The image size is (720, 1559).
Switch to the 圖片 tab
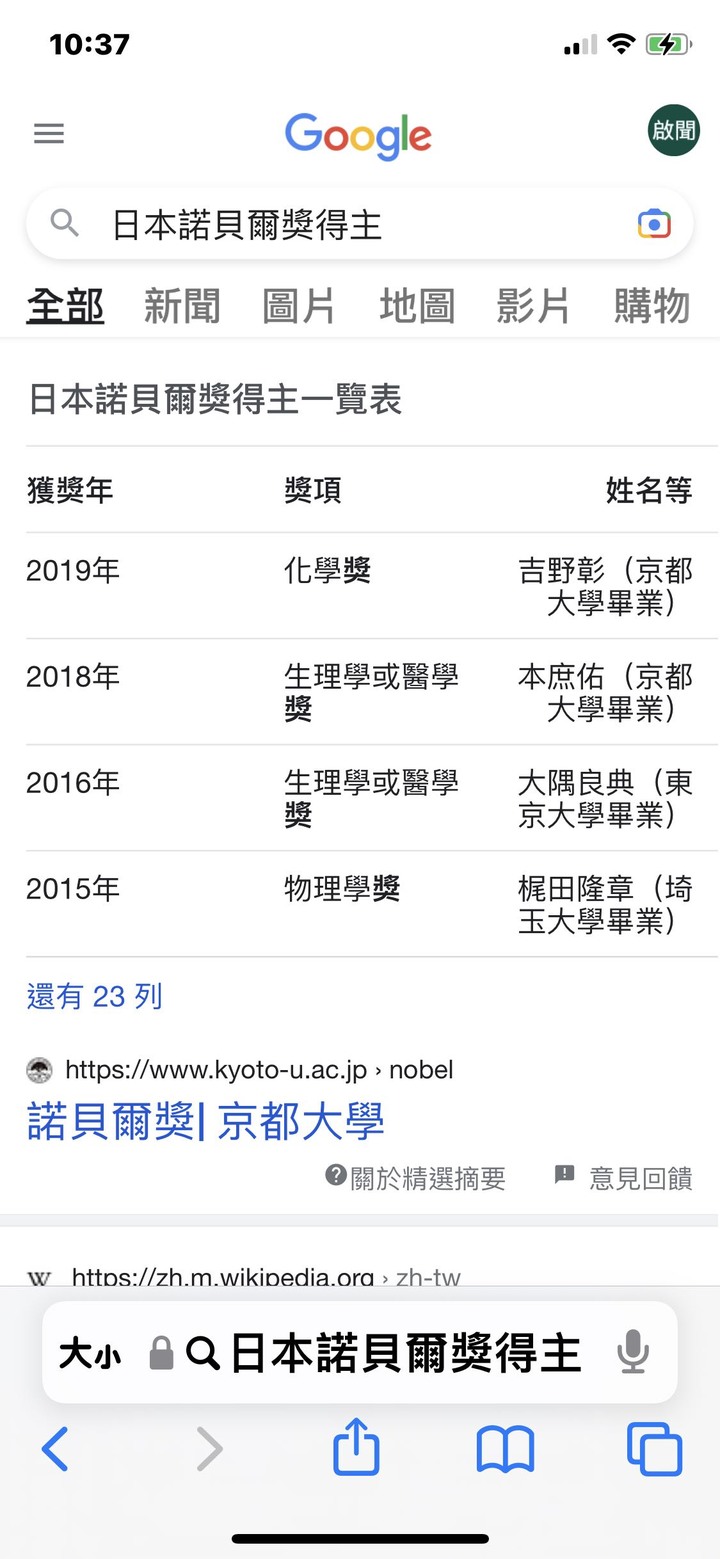[x=299, y=306]
